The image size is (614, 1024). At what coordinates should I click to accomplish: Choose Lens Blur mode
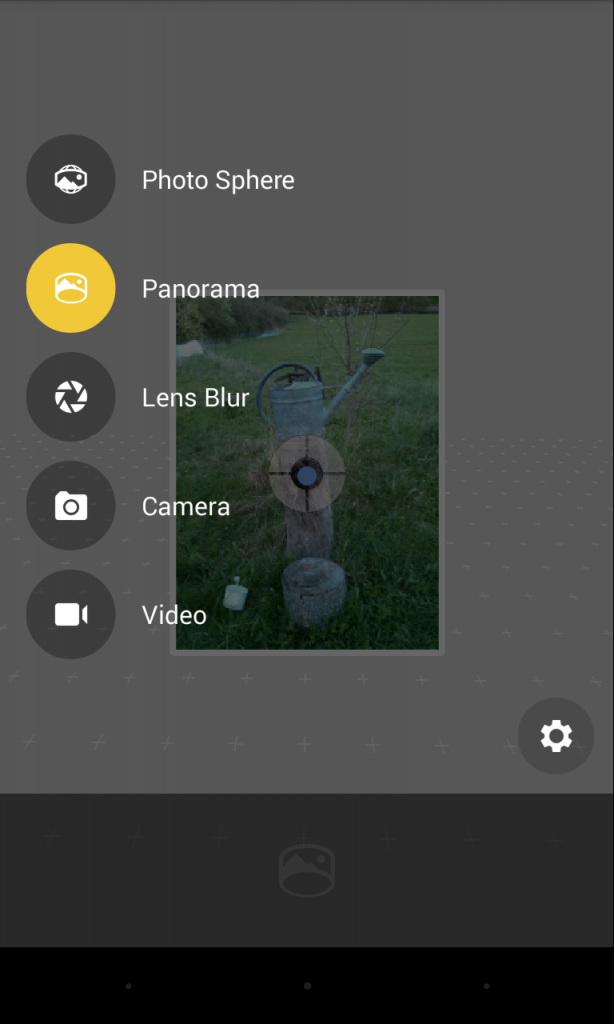pyautogui.click(x=71, y=397)
